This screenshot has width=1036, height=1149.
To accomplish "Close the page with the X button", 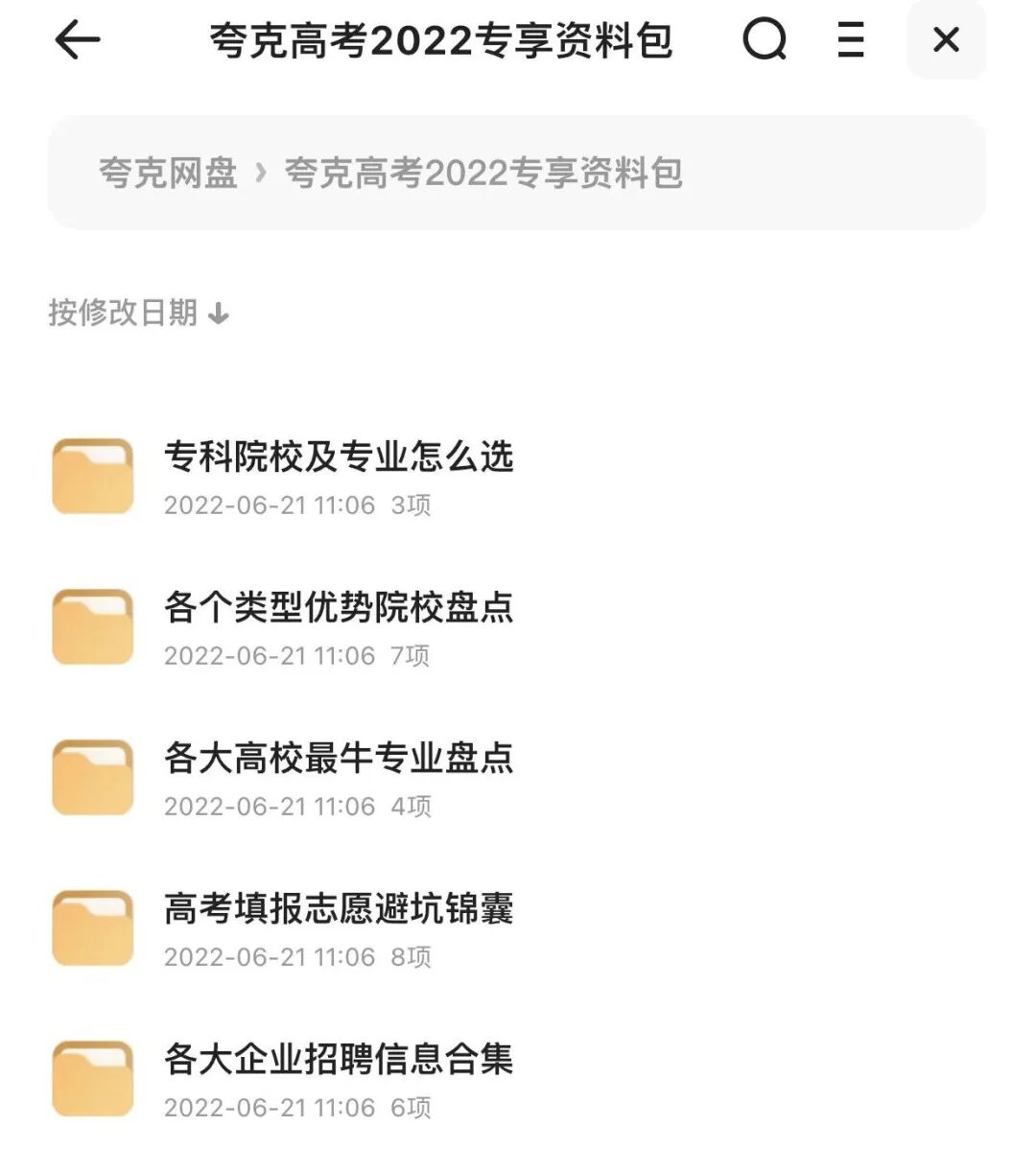I will (946, 40).
